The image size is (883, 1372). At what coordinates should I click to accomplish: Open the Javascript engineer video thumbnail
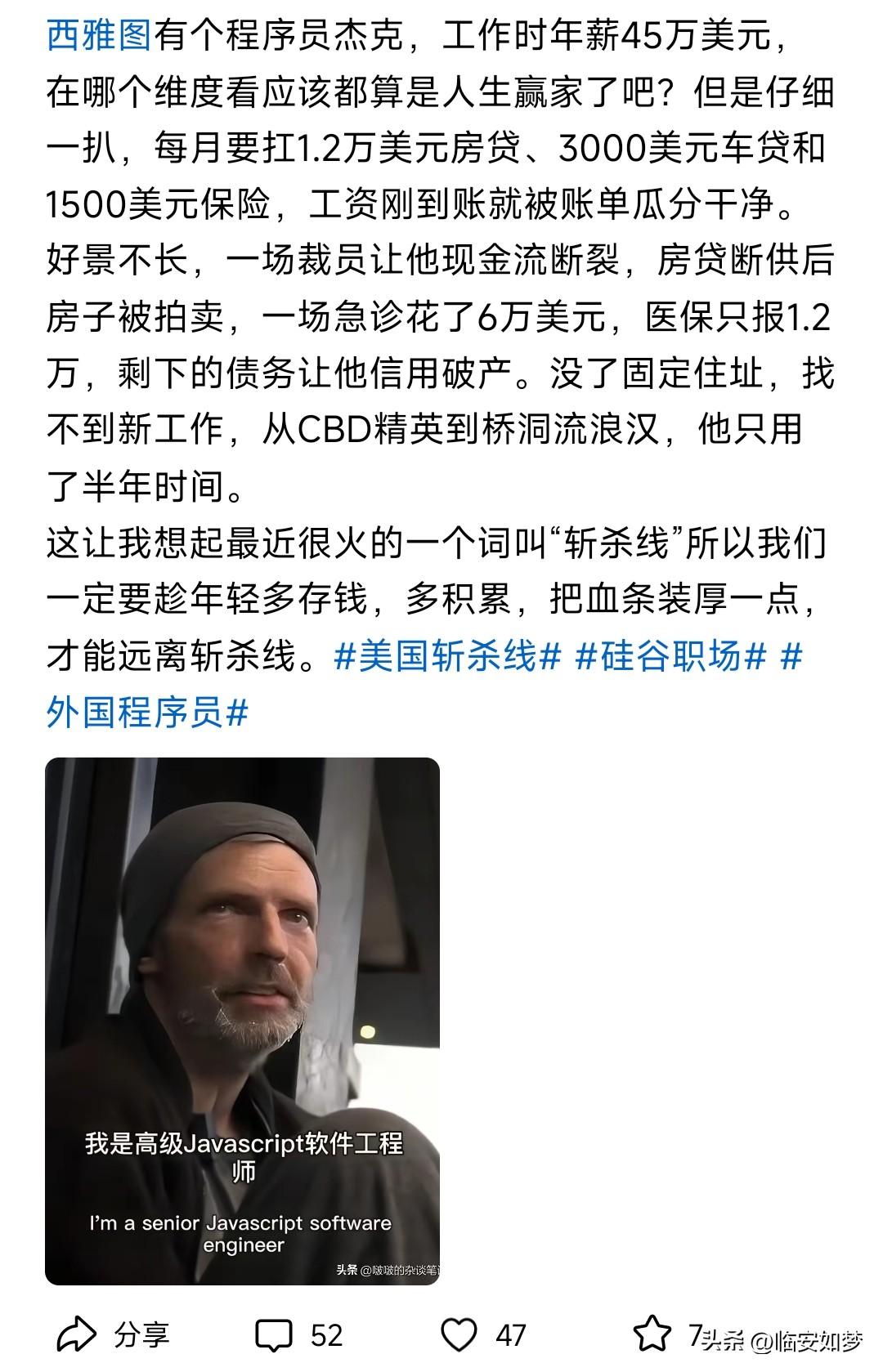tap(243, 1021)
